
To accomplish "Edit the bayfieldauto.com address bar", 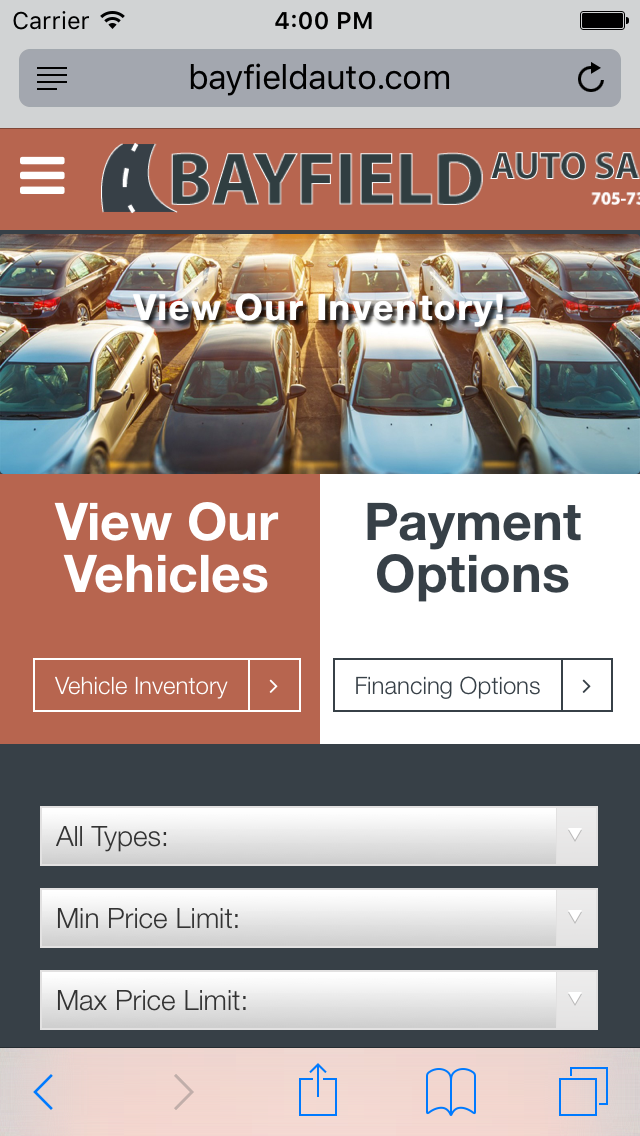I will pos(320,78).
